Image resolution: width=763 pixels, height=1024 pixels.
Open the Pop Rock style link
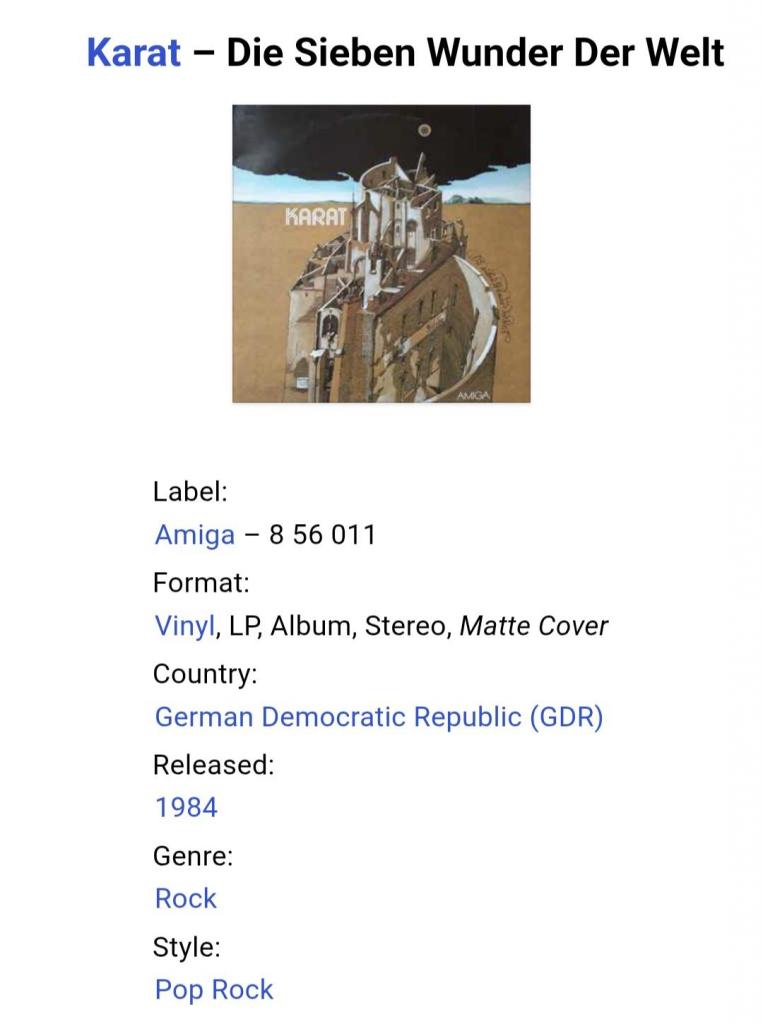[x=214, y=989]
